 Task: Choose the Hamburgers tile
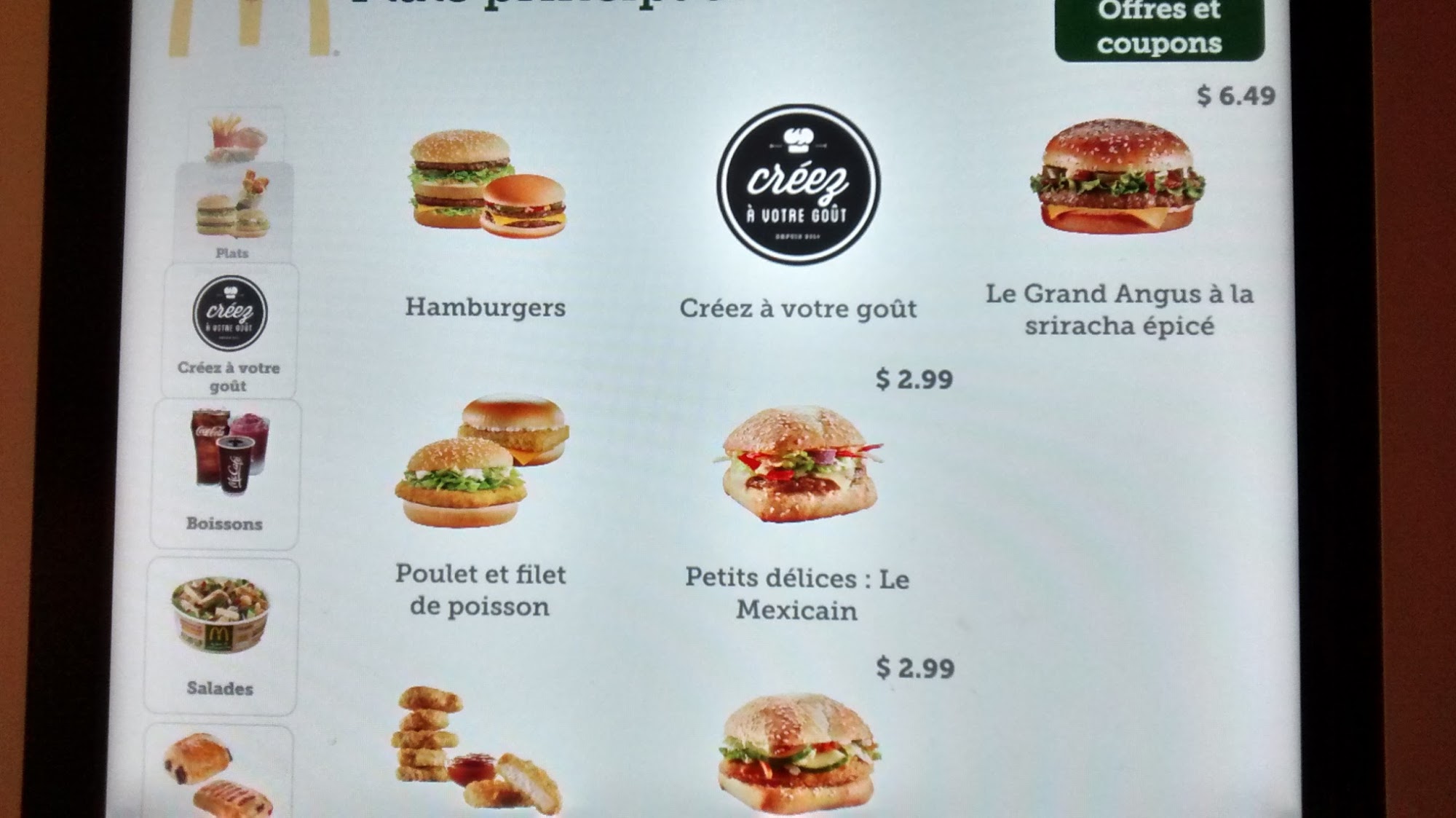486,219
